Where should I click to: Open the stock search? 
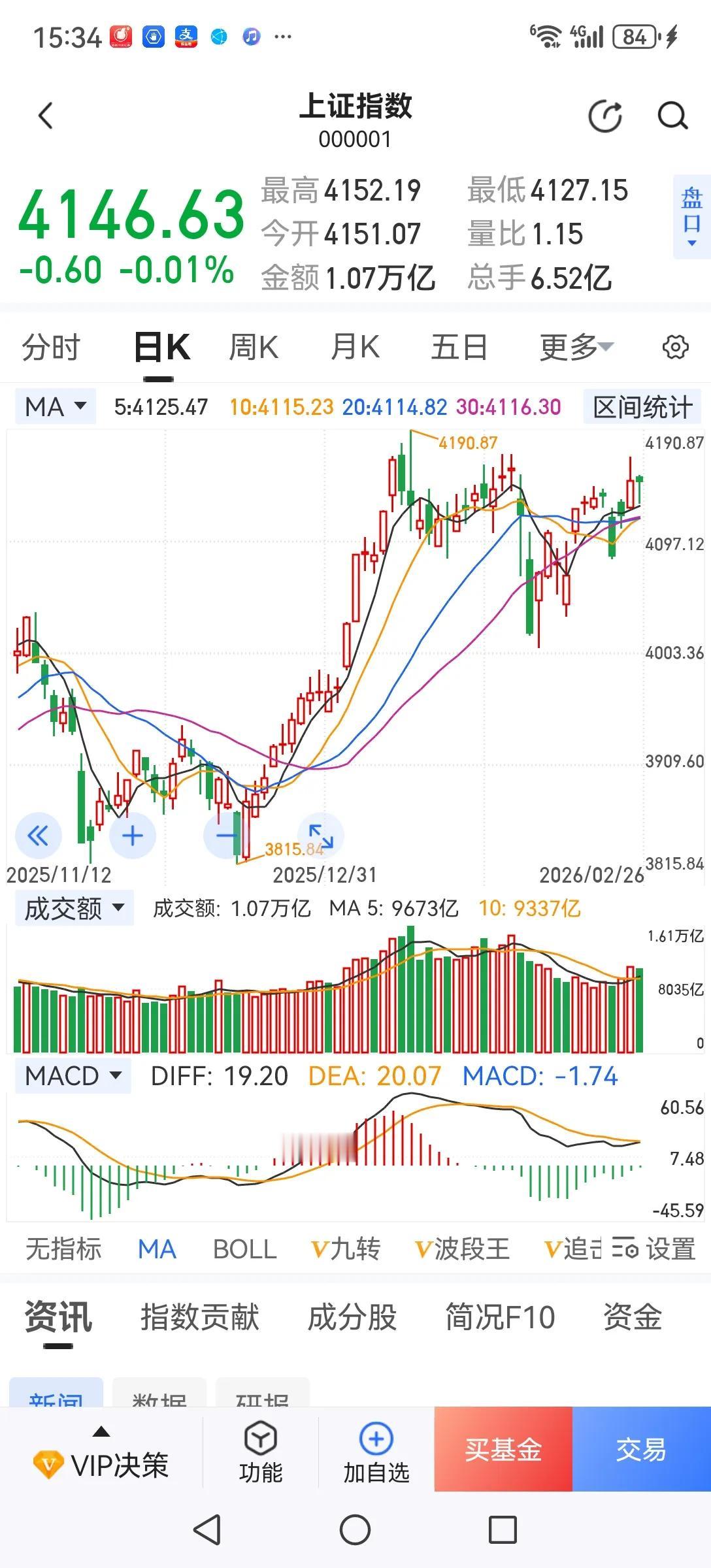(x=669, y=115)
